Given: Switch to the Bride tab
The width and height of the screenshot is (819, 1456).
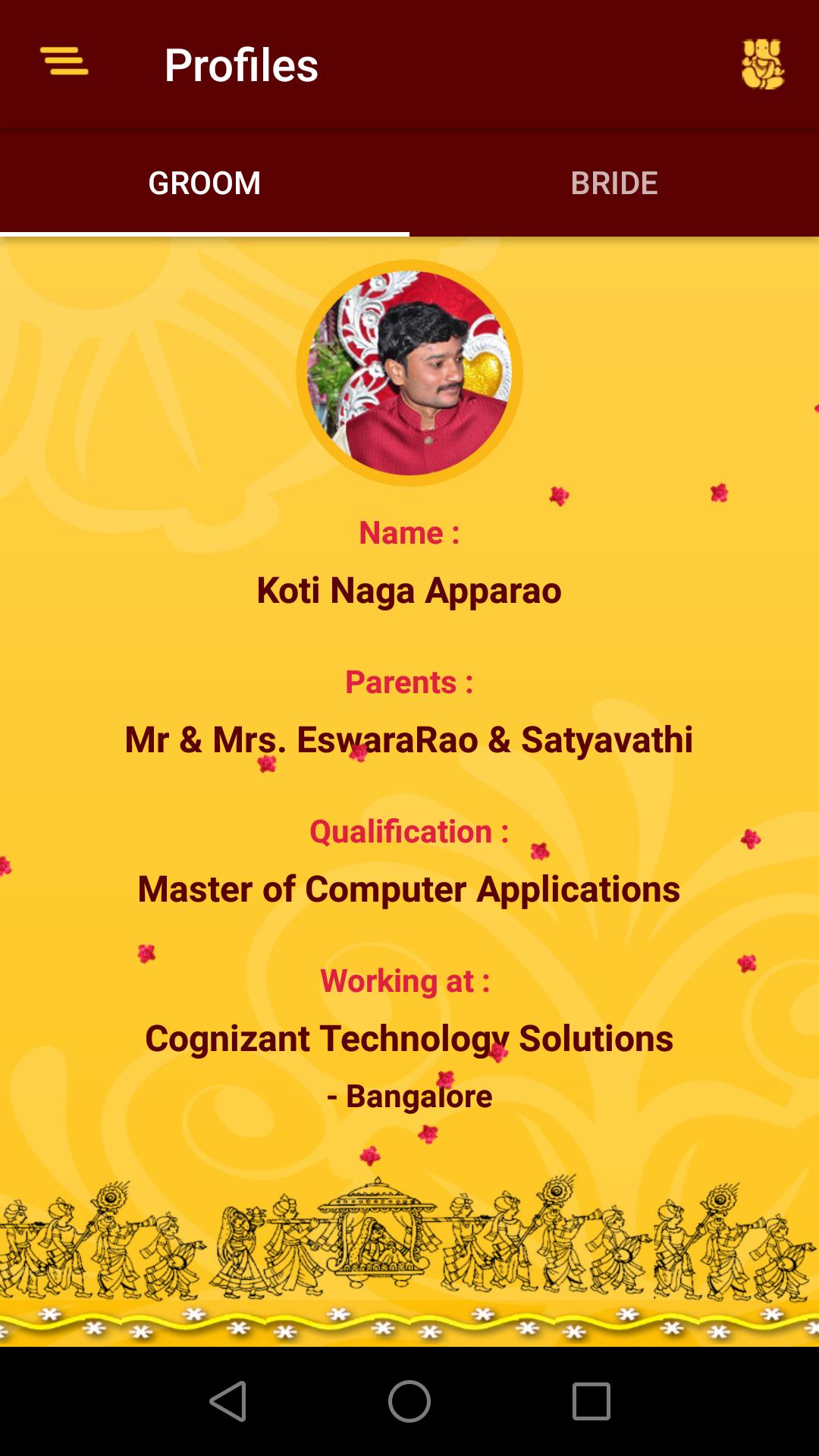Looking at the screenshot, I should coord(614,184).
